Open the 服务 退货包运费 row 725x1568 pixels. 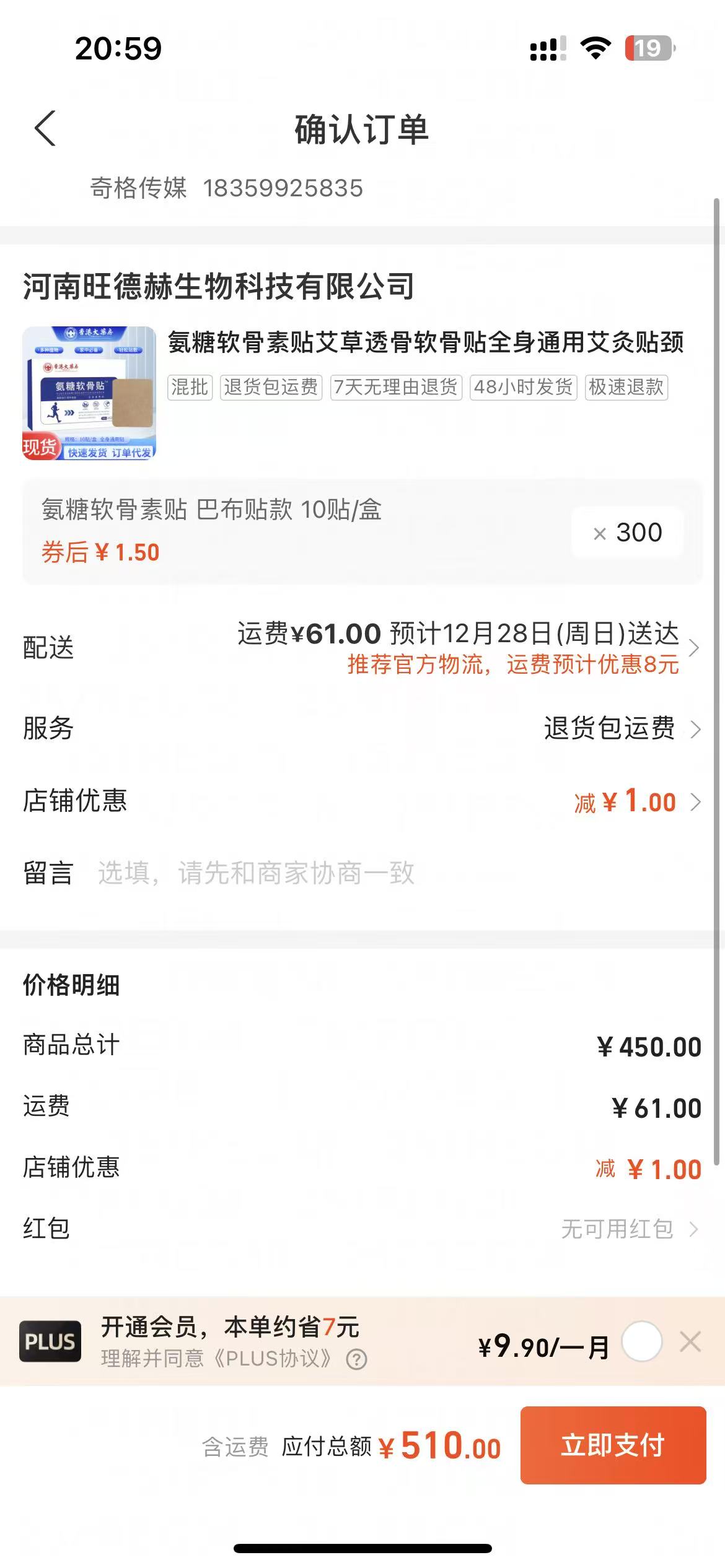tap(620, 729)
